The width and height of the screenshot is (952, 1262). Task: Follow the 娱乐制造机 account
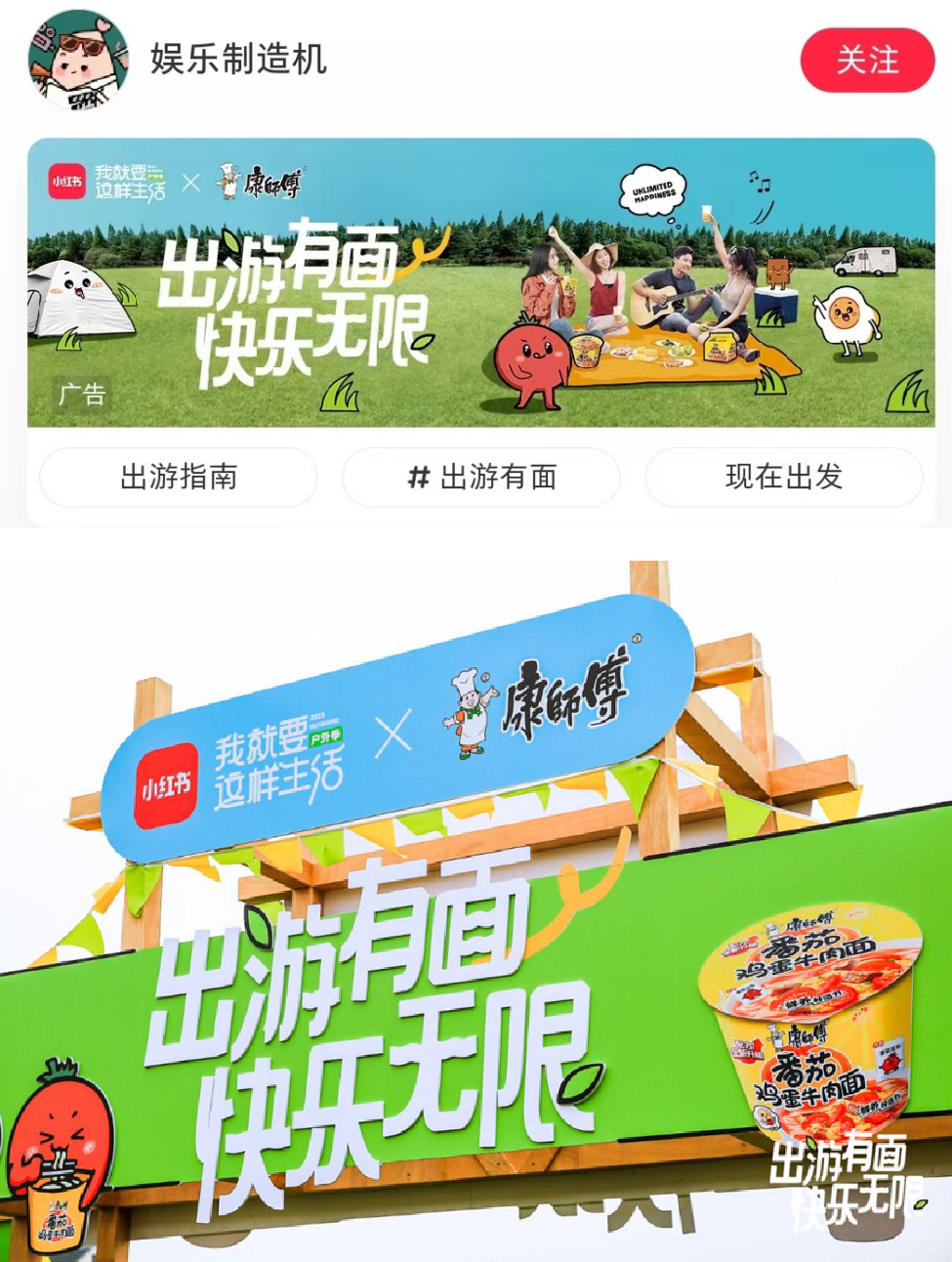pos(867,61)
